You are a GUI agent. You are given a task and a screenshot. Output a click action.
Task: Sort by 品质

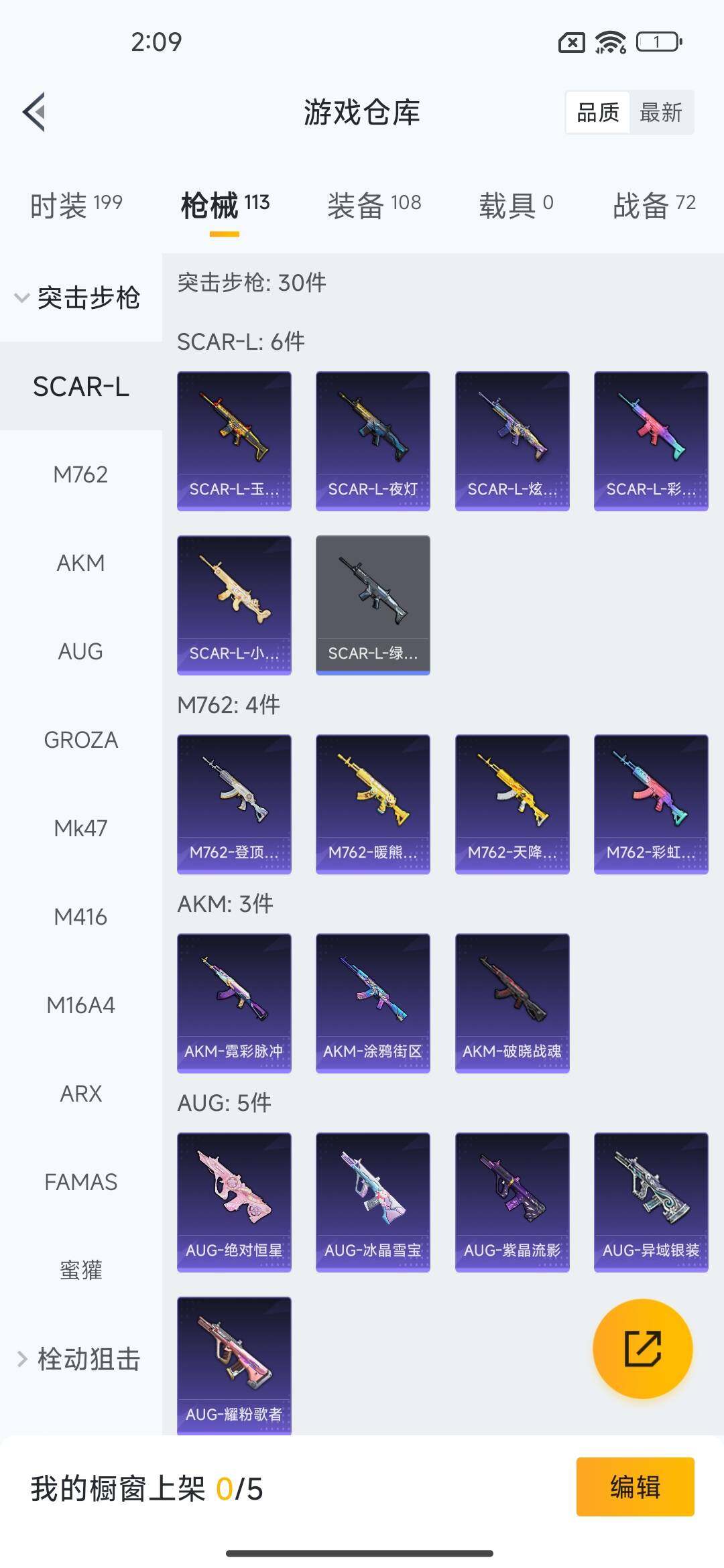[598, 113]
